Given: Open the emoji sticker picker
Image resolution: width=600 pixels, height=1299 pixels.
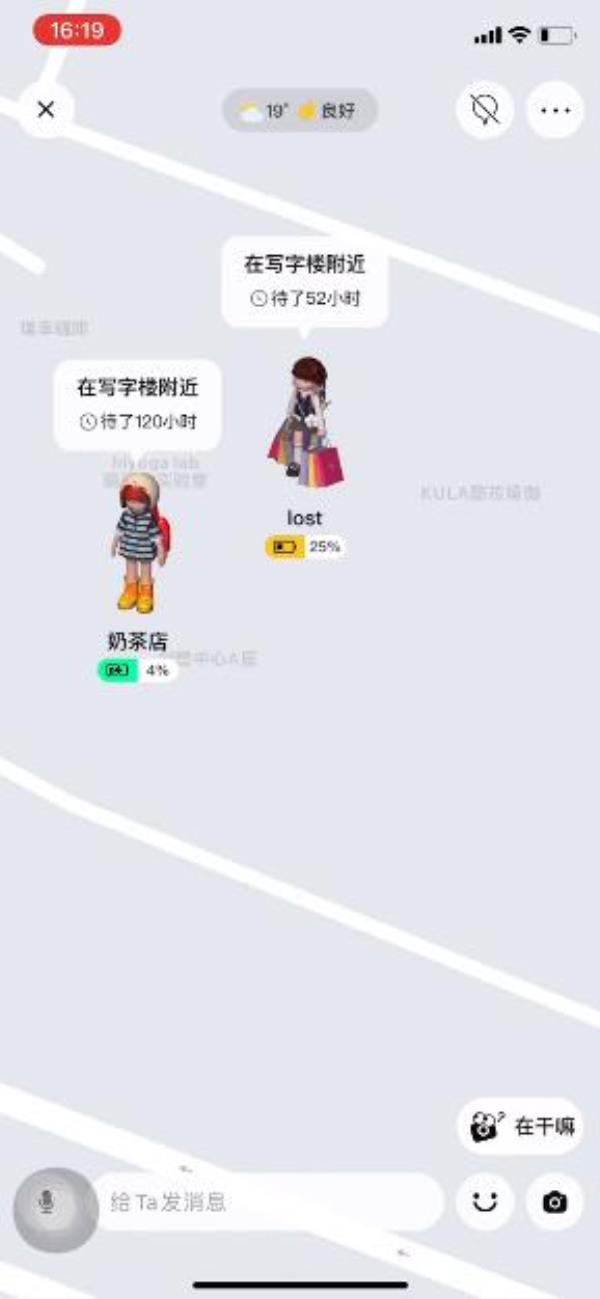Looking at the screenshot, I should (485, 1202).
